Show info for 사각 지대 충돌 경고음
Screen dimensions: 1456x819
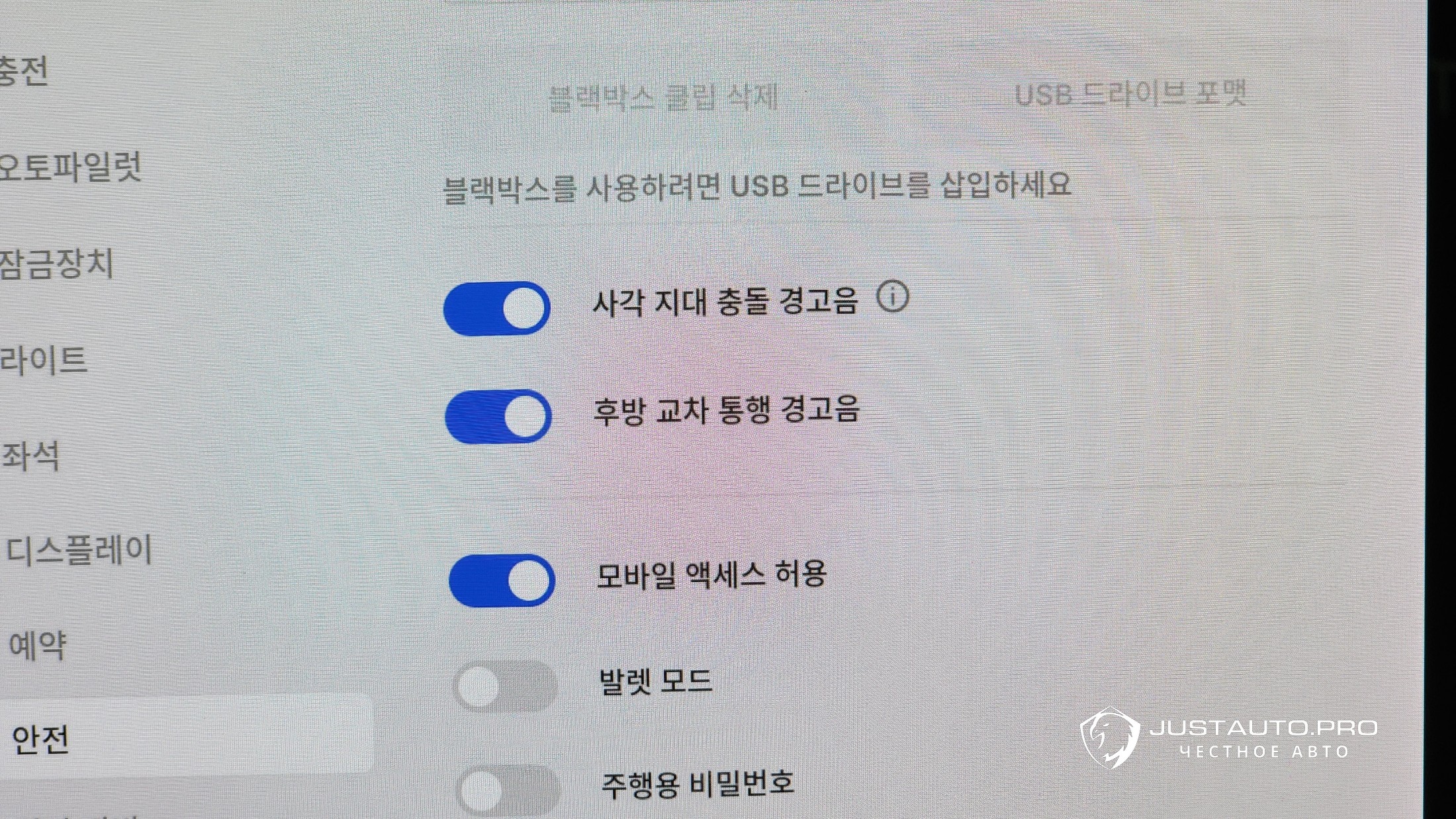coord(892,297)
